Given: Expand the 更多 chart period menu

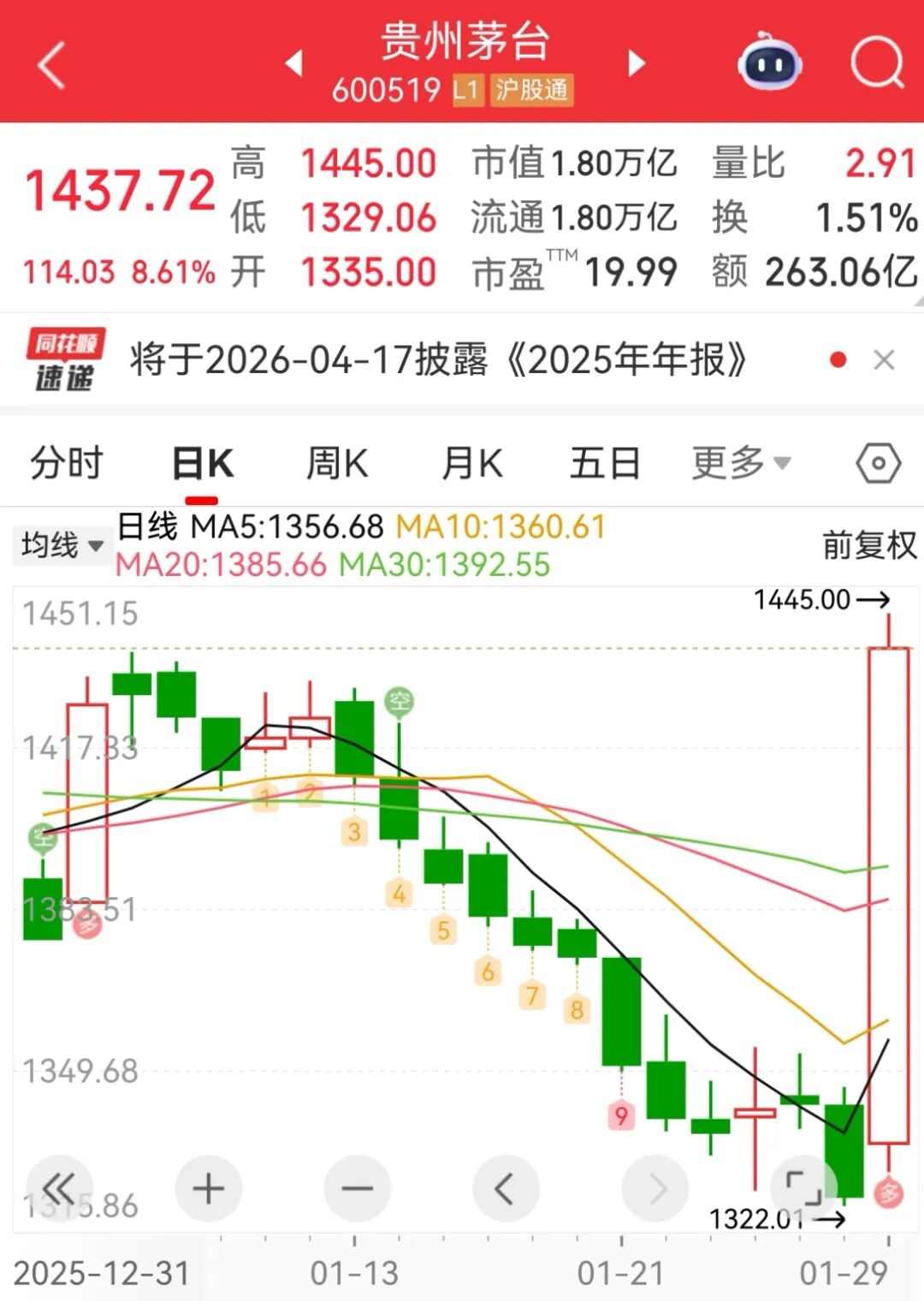Looking at the screenshot, I should 740,463.
